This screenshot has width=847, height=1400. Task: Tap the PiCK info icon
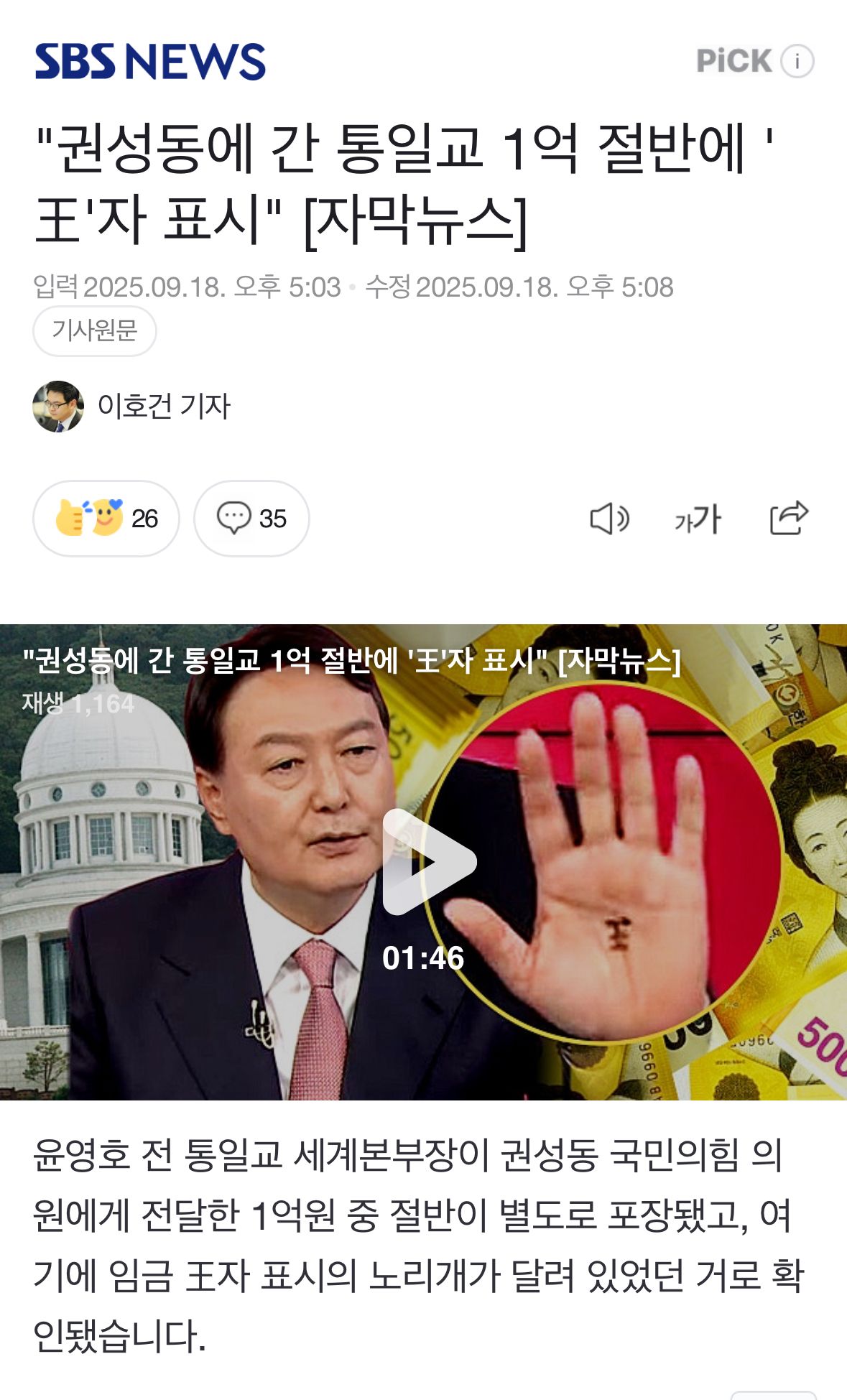(797, 61)
